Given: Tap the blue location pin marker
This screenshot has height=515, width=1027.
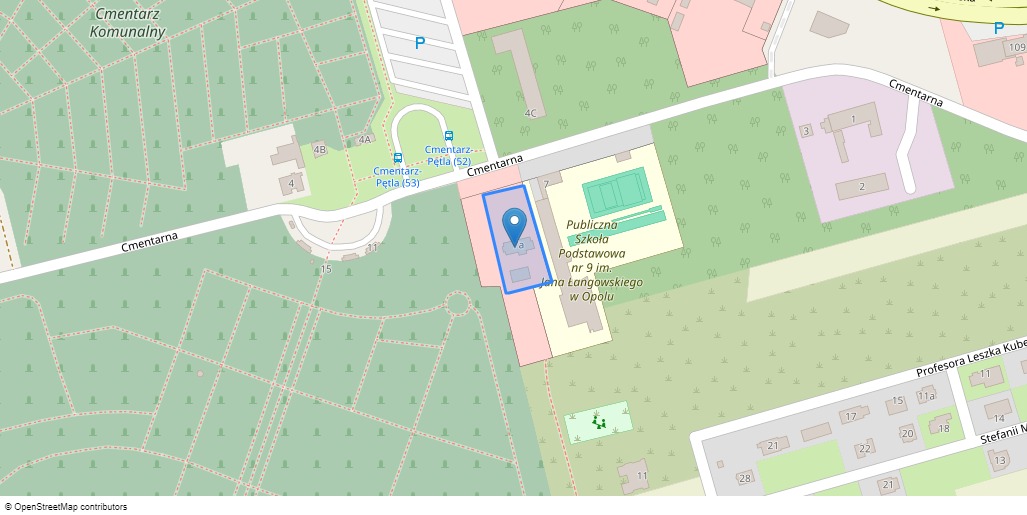Looking at the screenshot, I should click(515, 226).
